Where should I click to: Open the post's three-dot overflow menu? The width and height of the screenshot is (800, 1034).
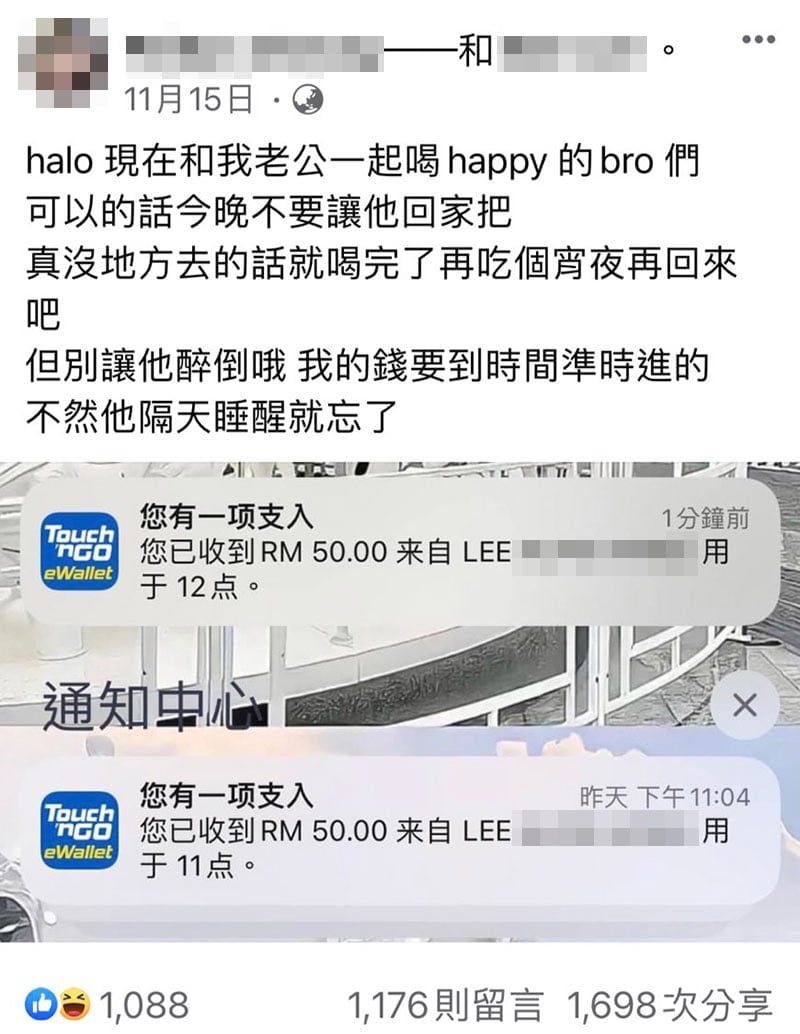click(x=757, y=38)
